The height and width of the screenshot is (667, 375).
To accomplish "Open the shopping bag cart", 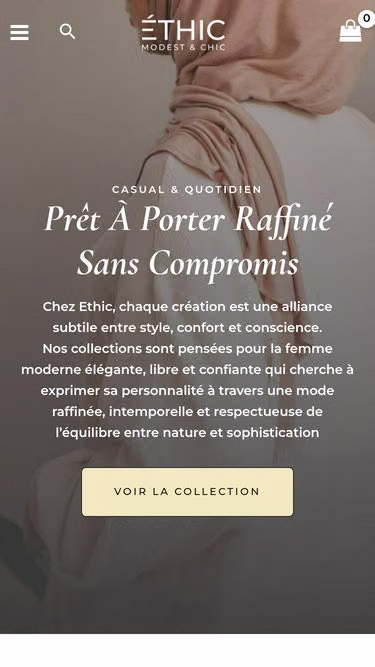I will coord(351,31).
